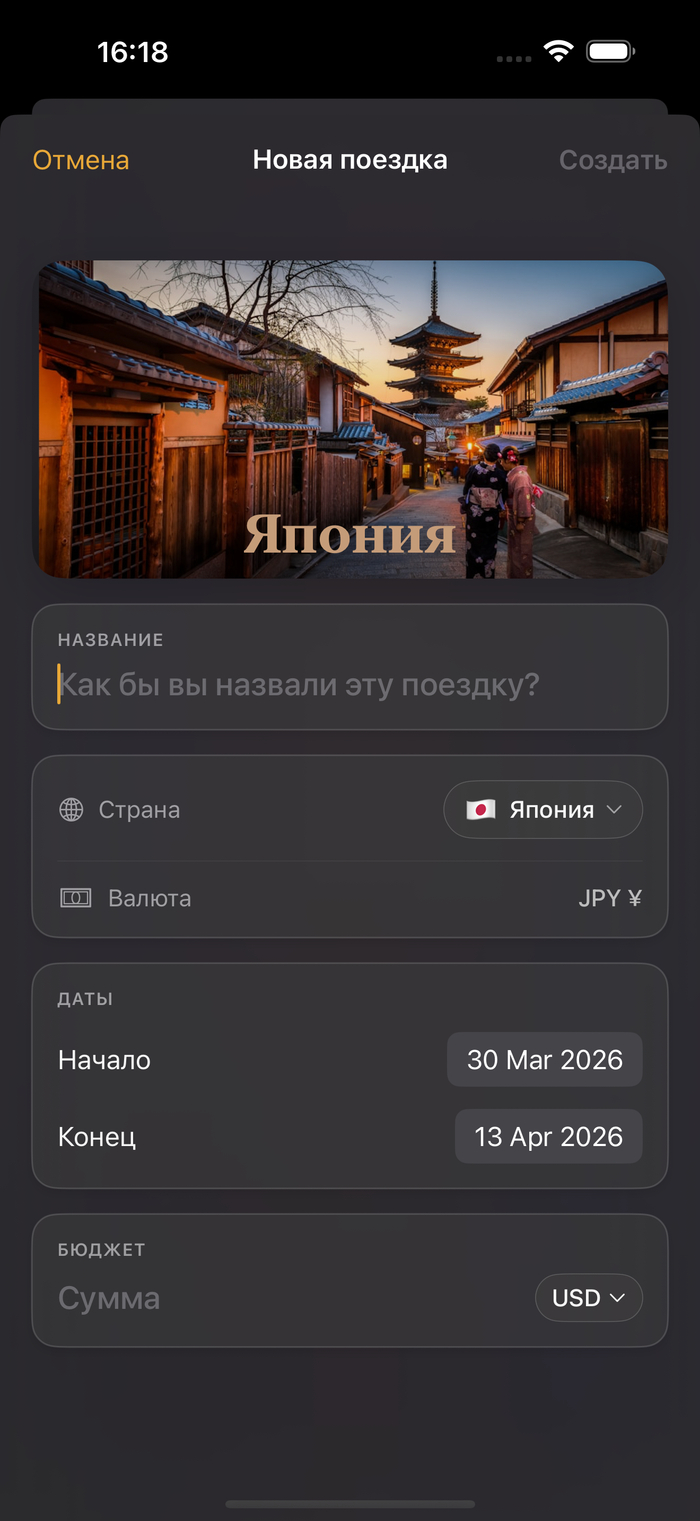Change the Начало date 30 Mar 2026
This screenshot has height=1521, width=700.
544,1059
